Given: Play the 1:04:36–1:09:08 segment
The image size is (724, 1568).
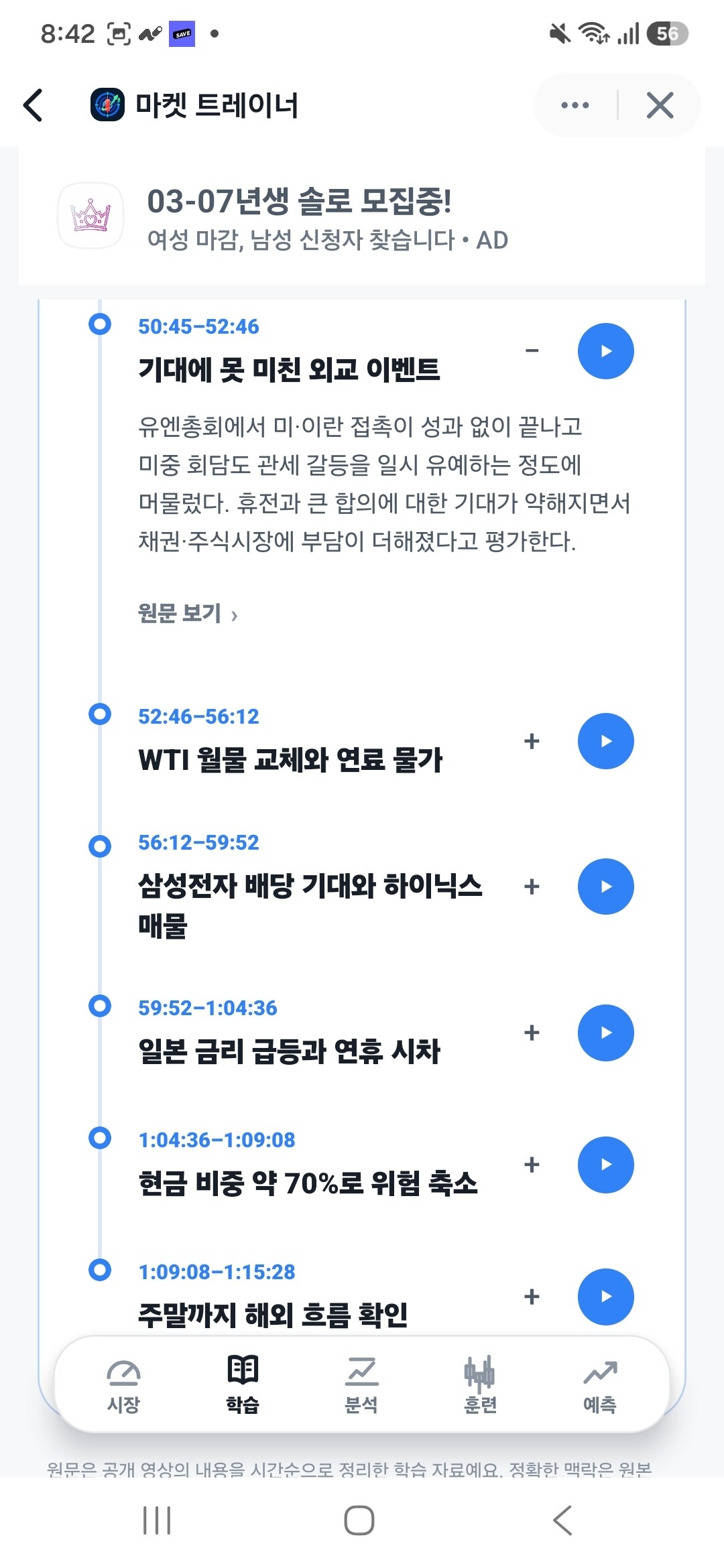Looking at the screenshot, I should 606,1165.
